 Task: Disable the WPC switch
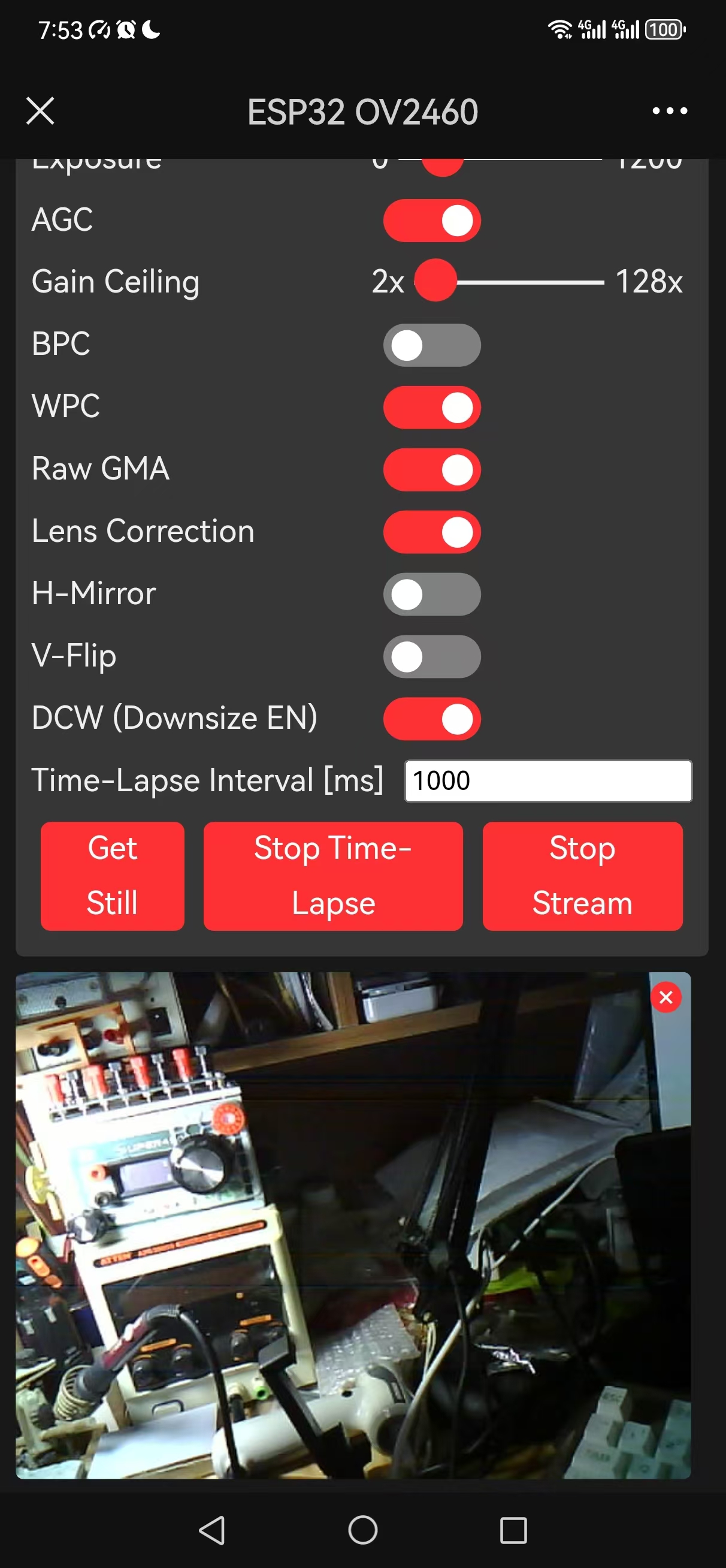431,407
